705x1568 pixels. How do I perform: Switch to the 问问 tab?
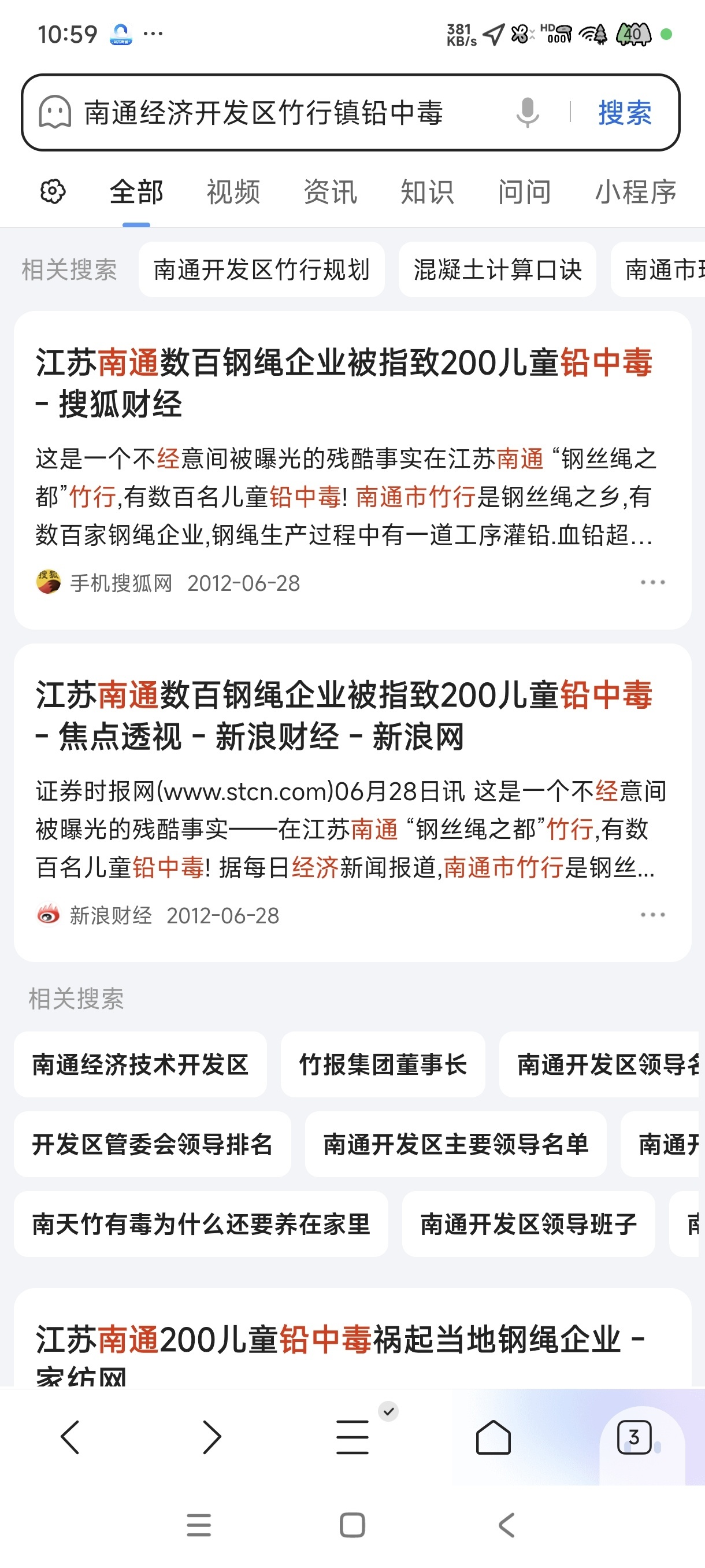click(x=524, y=193)
